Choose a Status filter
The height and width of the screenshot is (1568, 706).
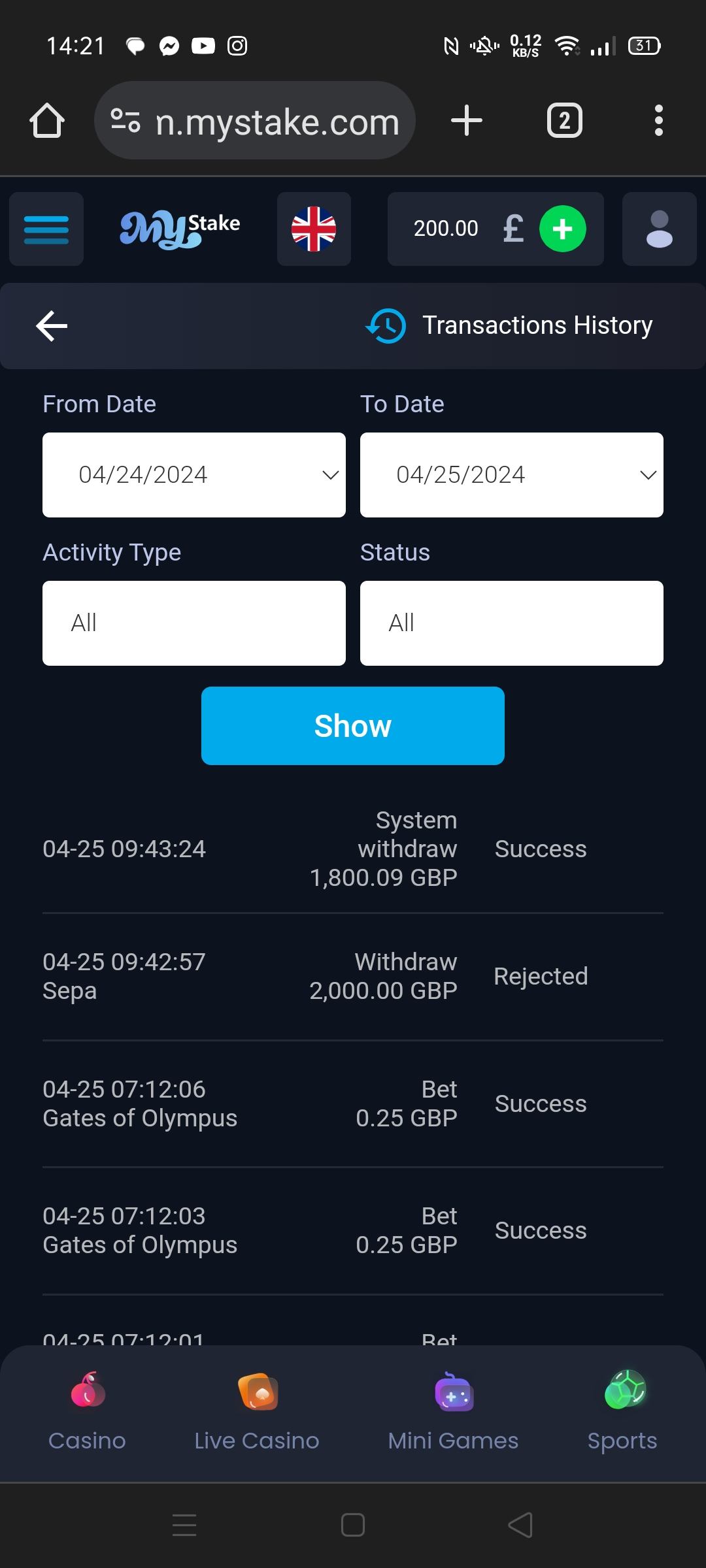511,623
